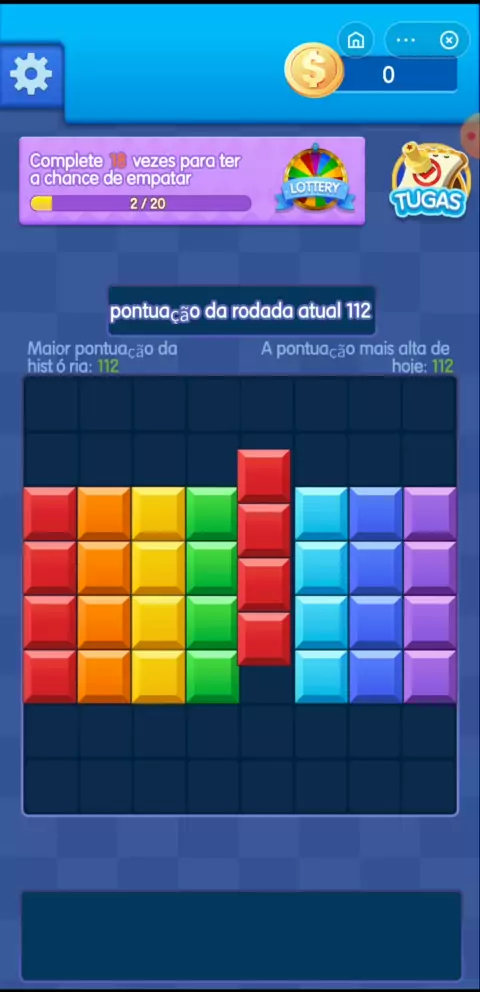Open the Lottery wheel banner
Image resolution: width=480 pixels, height=992 pixels.
click(x=192, y=180)
